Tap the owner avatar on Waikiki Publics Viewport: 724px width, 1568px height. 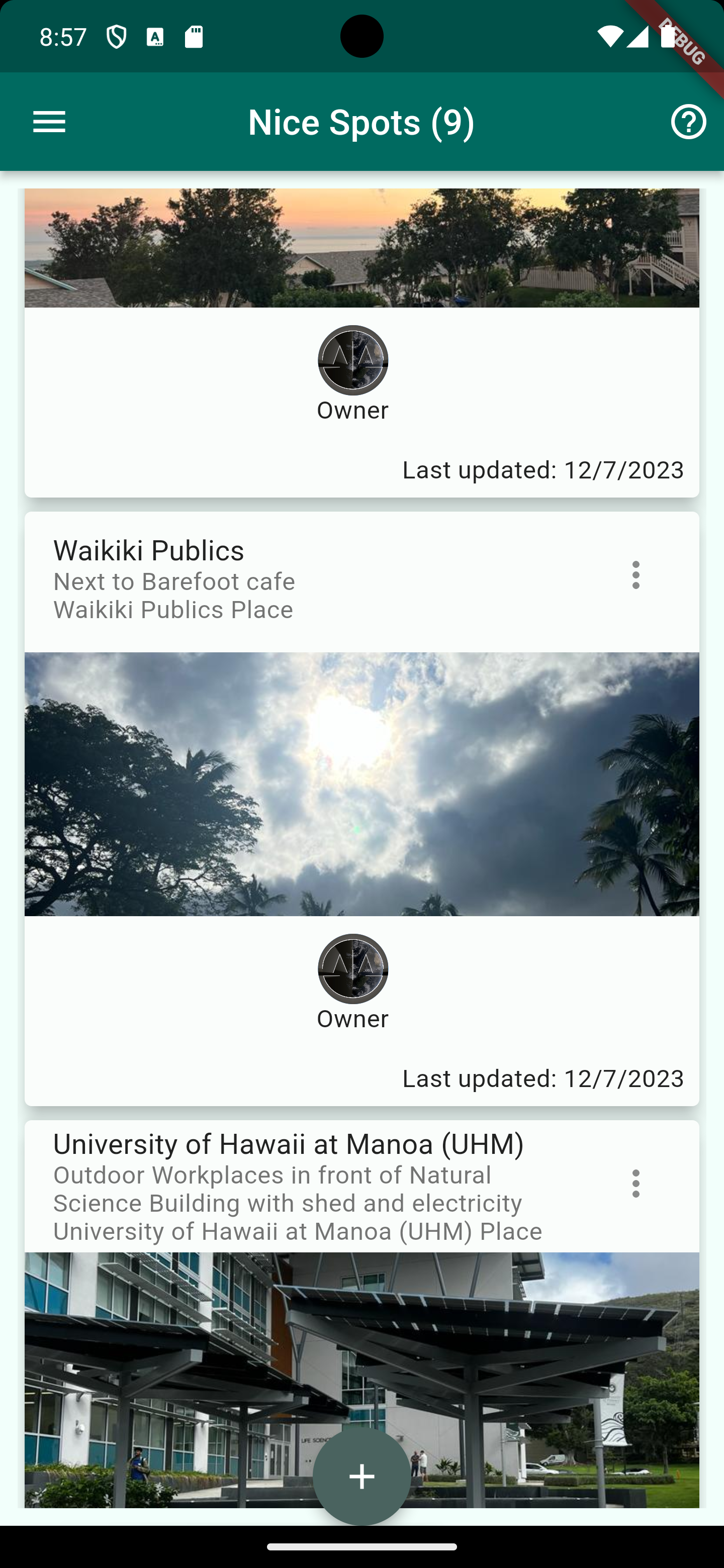[352, 969]
